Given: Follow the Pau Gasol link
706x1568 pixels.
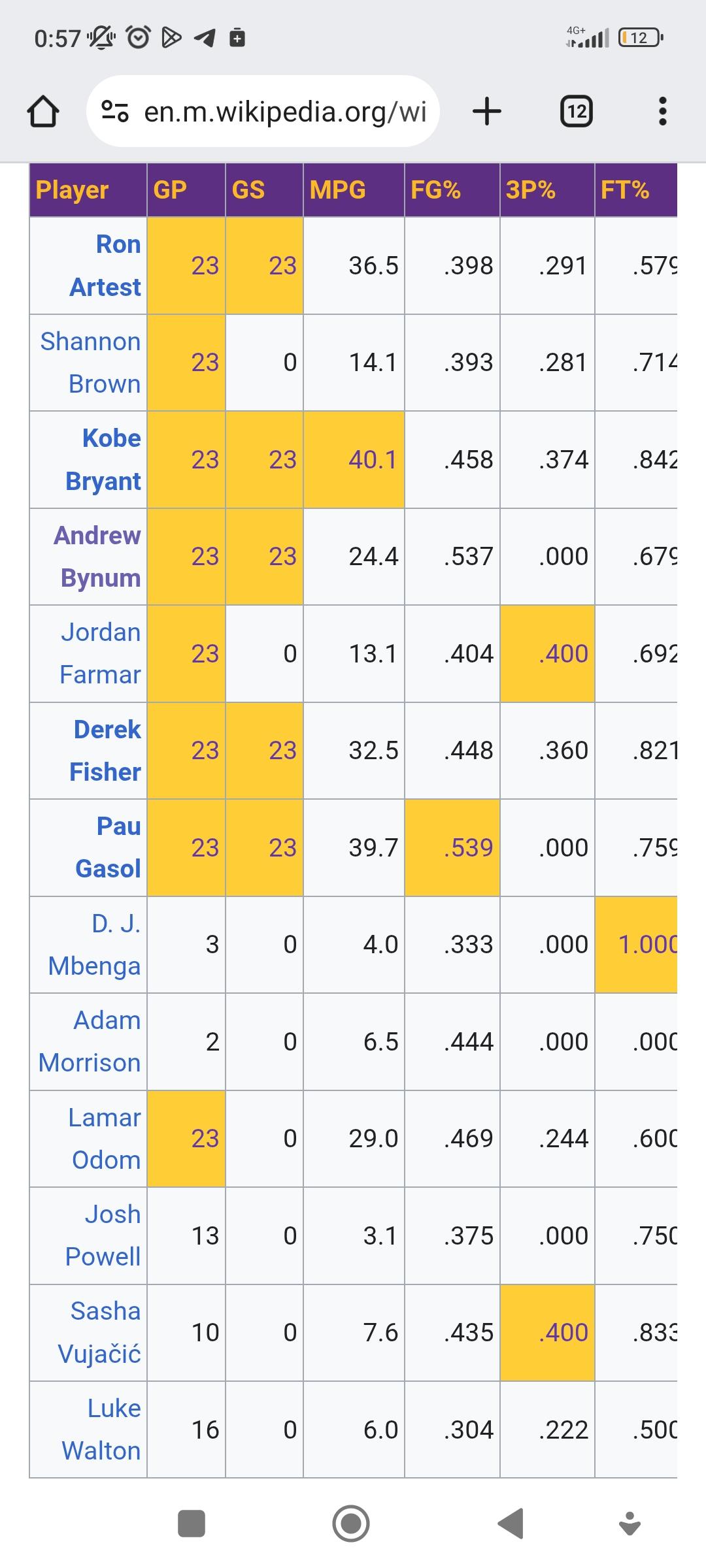Looking at the screenshot, I should (x=109, y=847).
